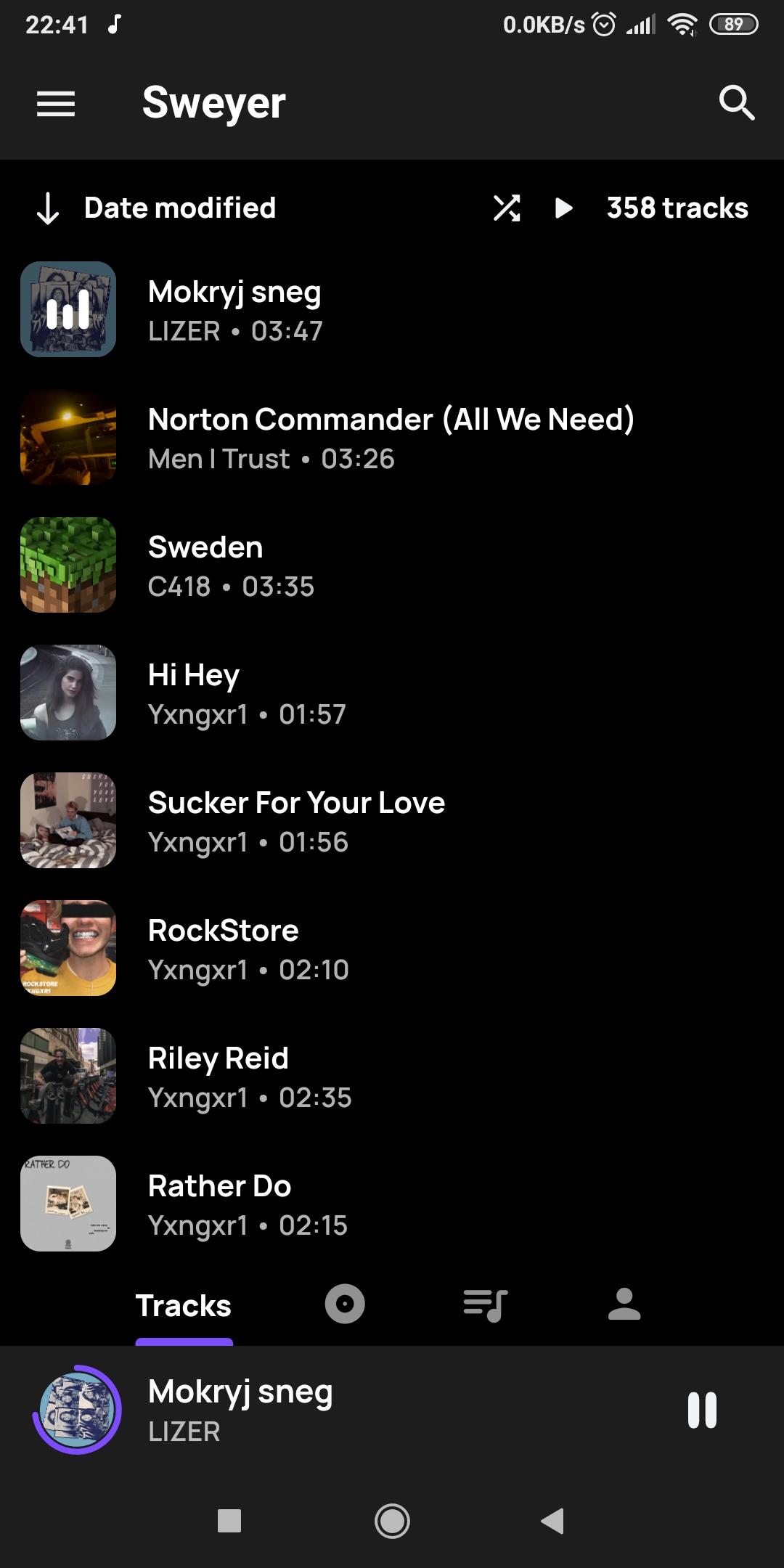Select the Mokryj sneg track row

pyautogui.click(x=392, y=309)
